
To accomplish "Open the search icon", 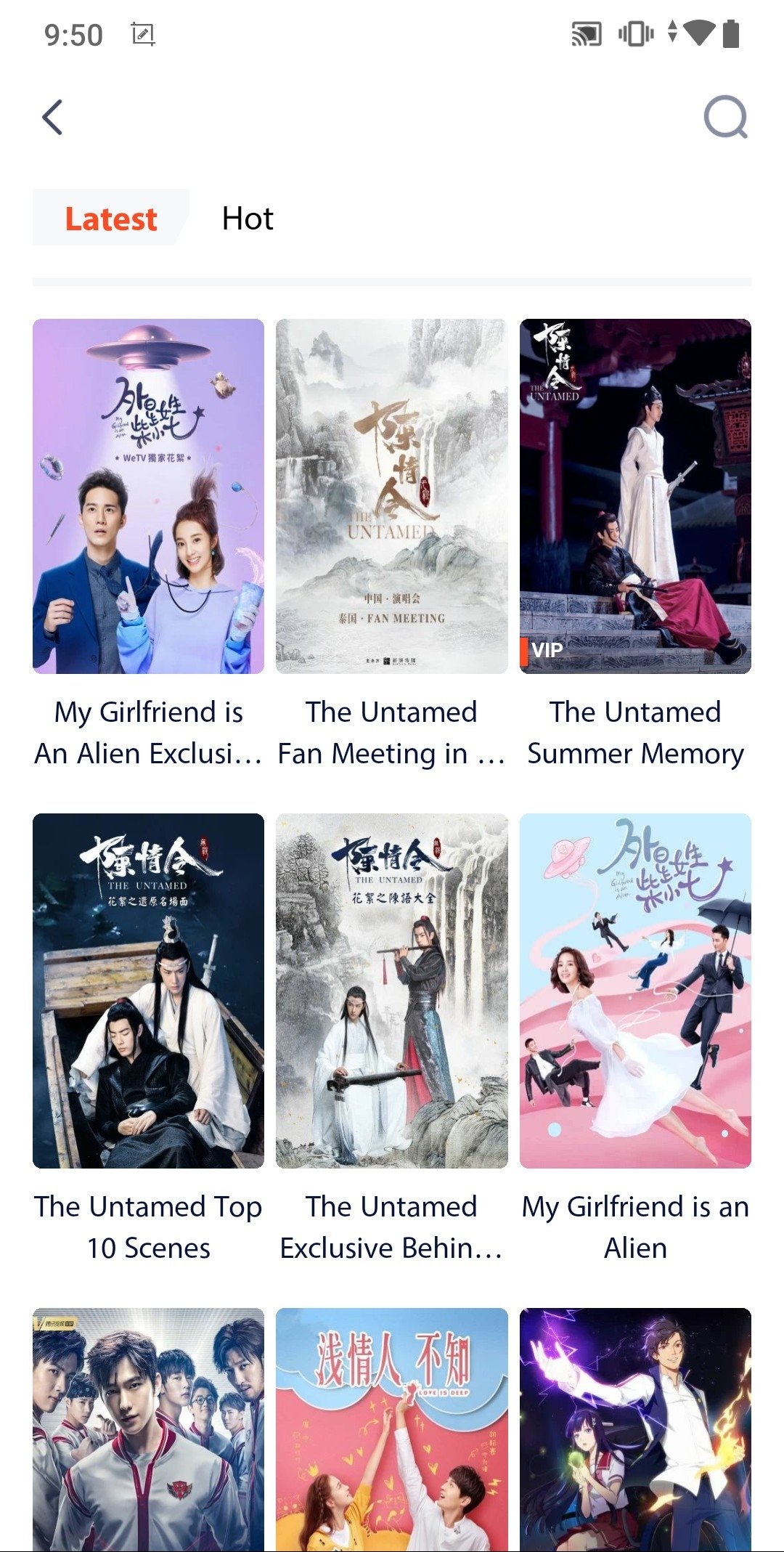I will 725,118.
